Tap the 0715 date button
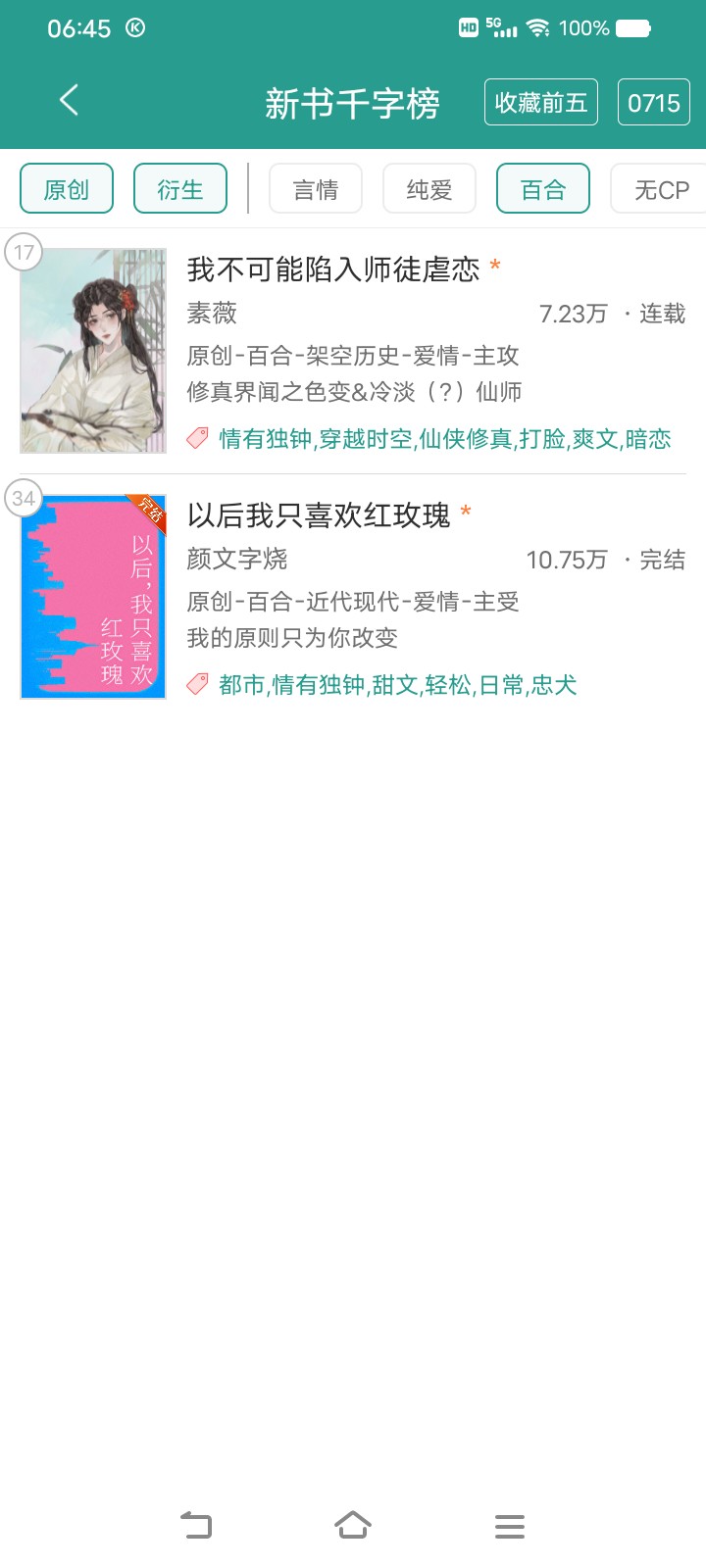Viewport: 706px width, 1568px height. pyautogui.click(x=654, y=102)
